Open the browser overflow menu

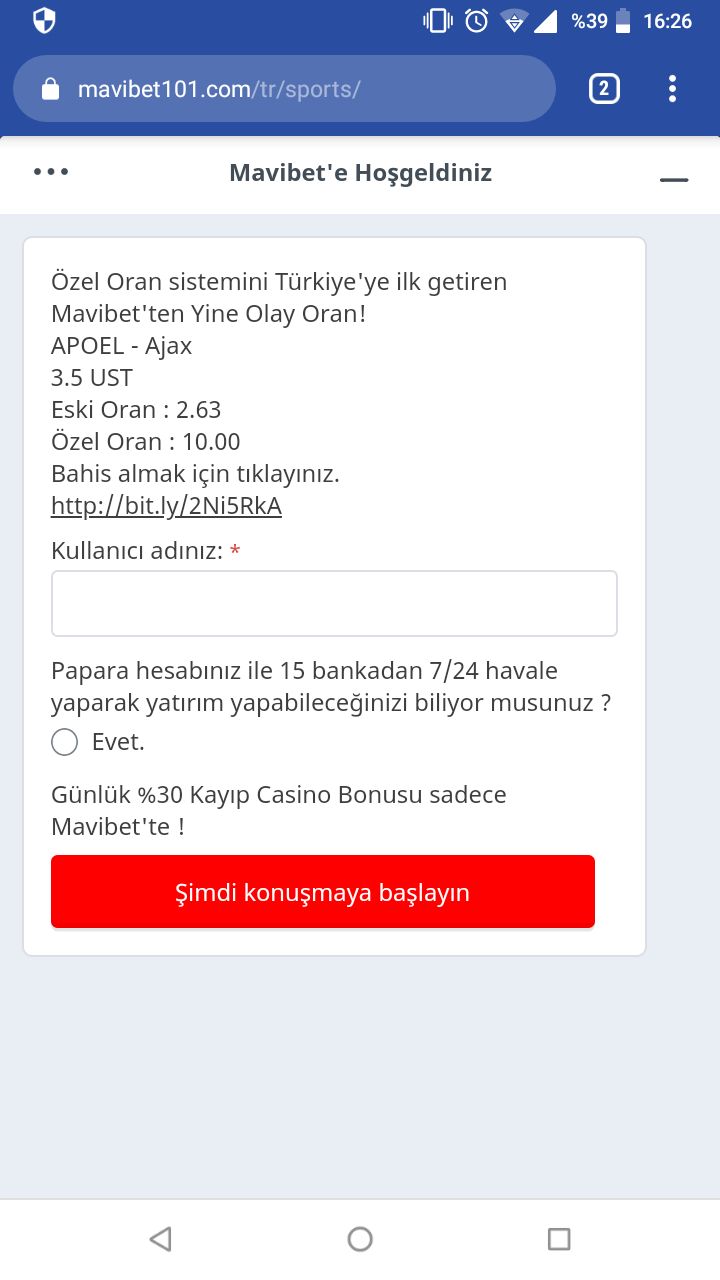[x=672, y=89]
